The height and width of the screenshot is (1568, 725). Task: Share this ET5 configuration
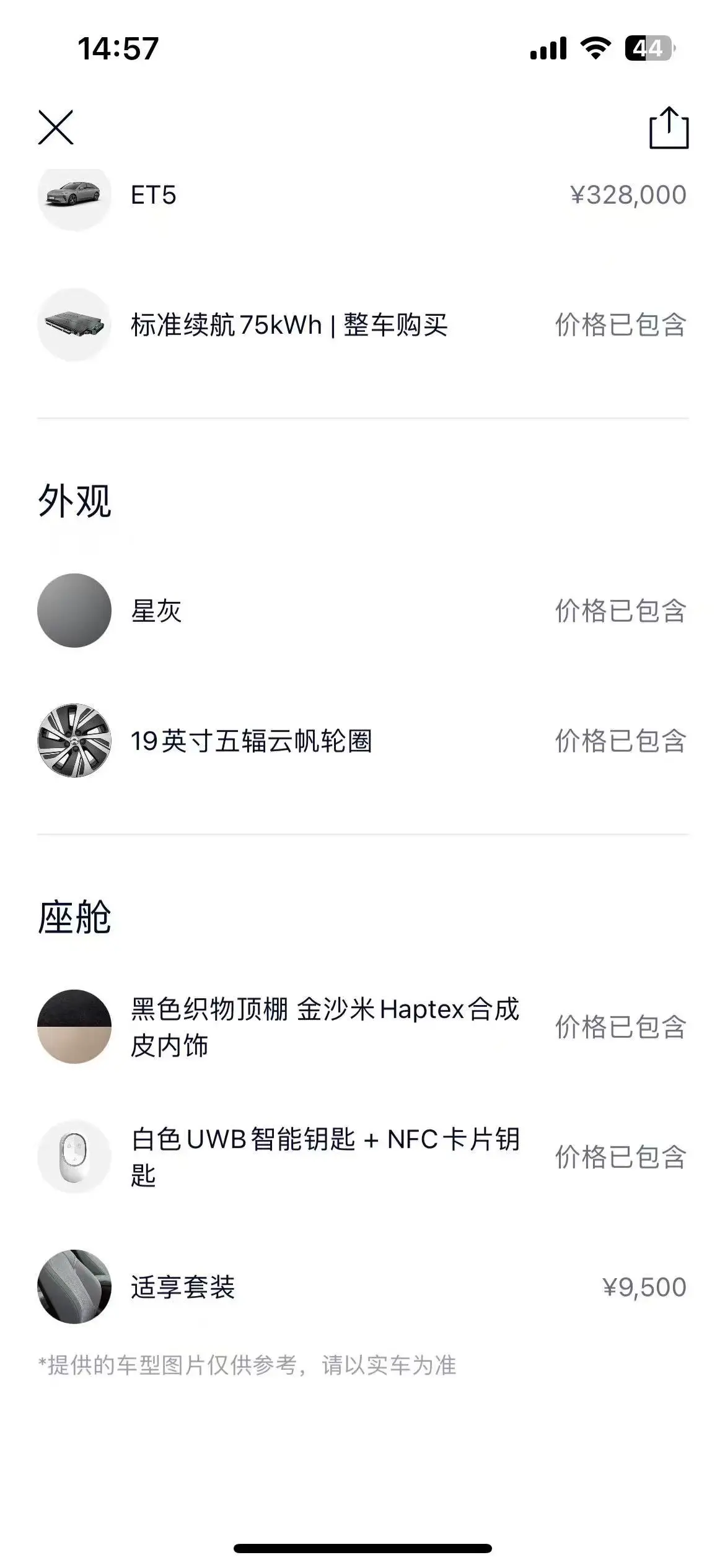[x=669, y=128]
